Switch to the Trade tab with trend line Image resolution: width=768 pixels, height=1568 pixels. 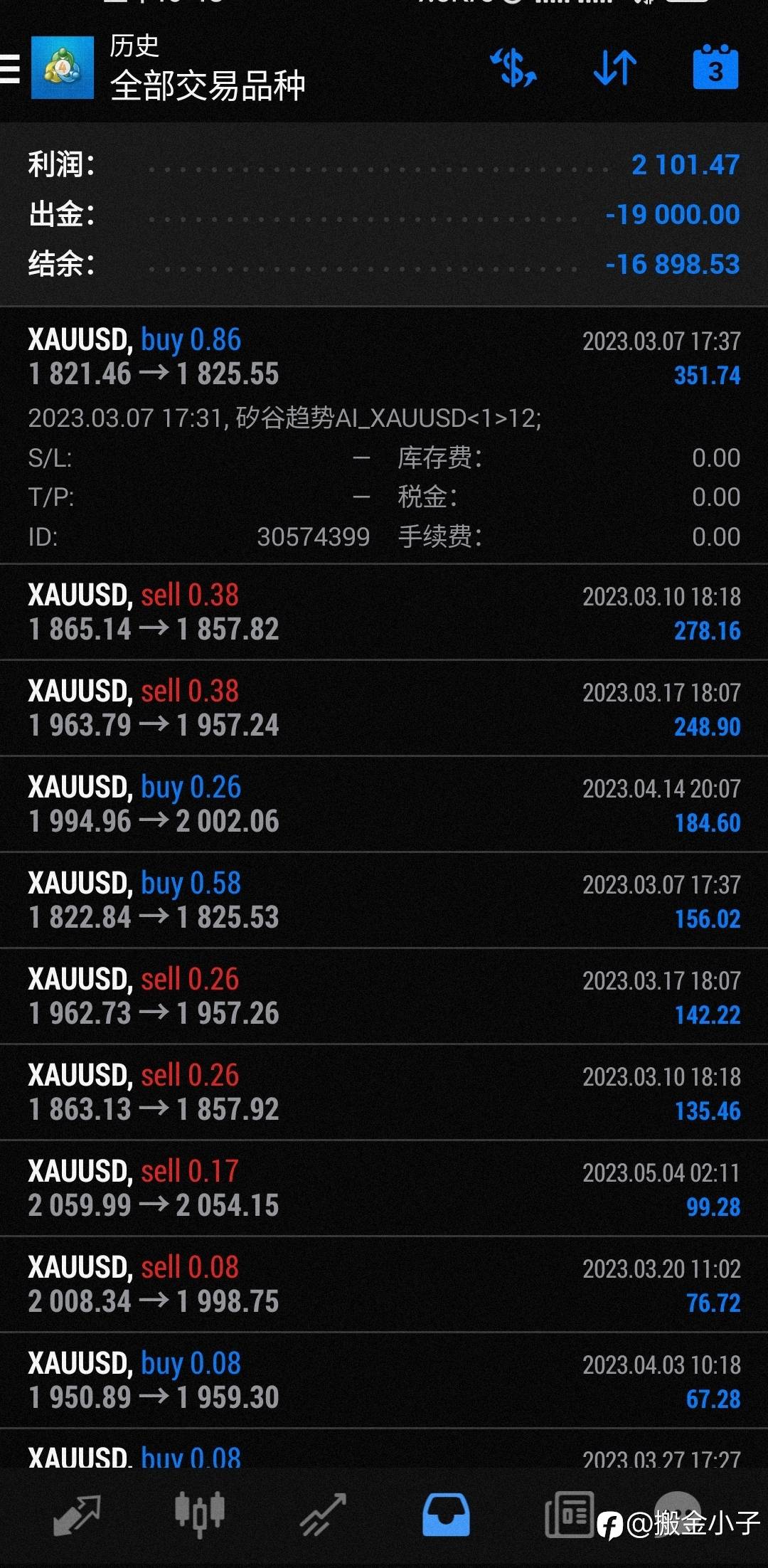coord(323,1515)
